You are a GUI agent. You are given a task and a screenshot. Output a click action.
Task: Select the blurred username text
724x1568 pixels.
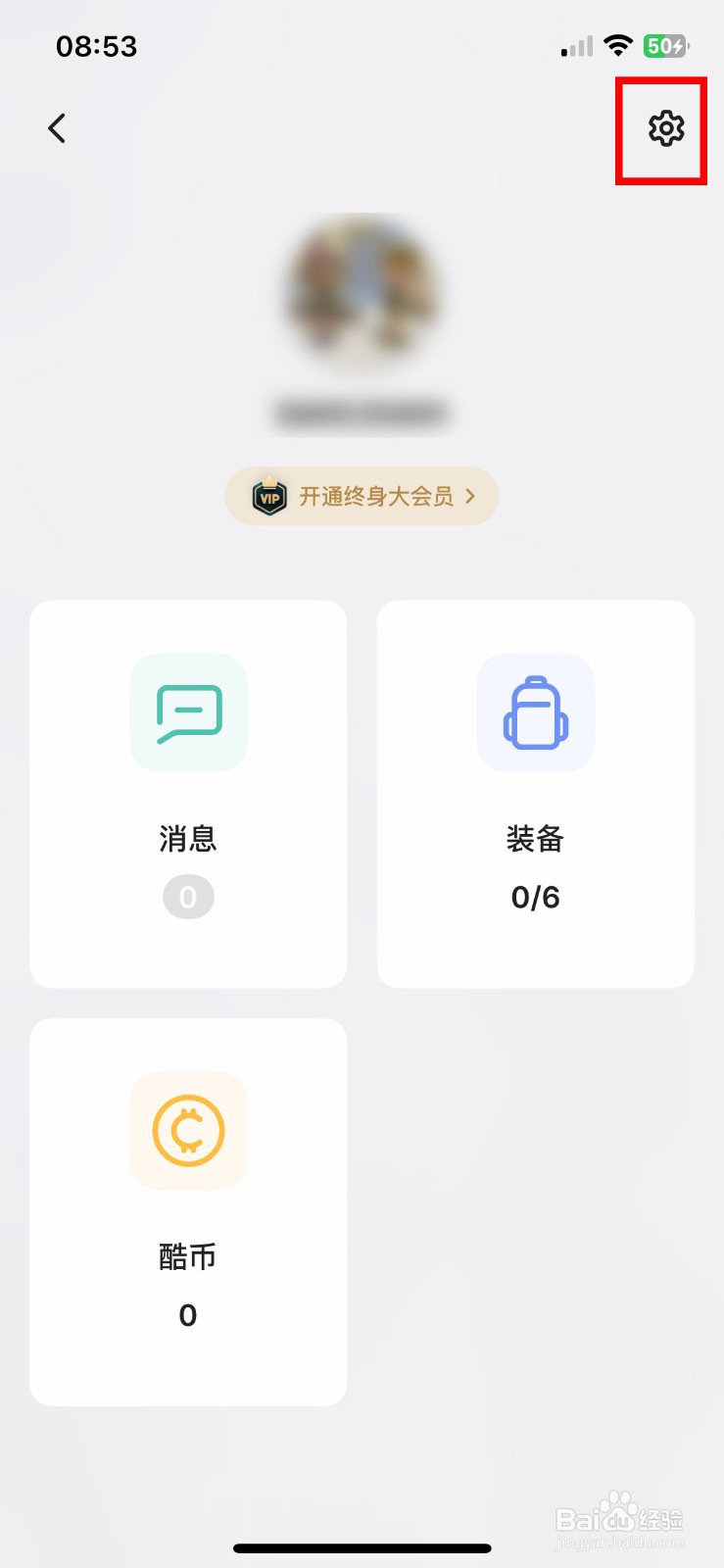pyautogui.click(x=362, y=414)
